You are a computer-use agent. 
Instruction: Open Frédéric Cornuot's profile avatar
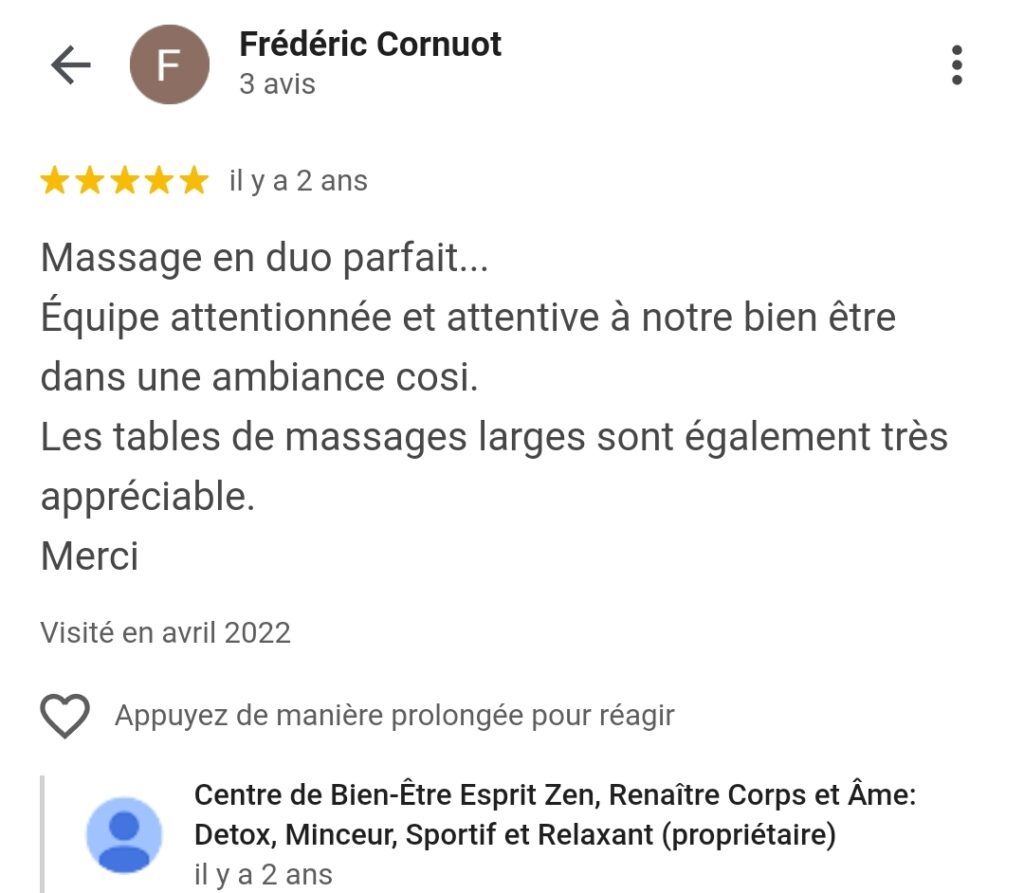click(x=170, y=65)
